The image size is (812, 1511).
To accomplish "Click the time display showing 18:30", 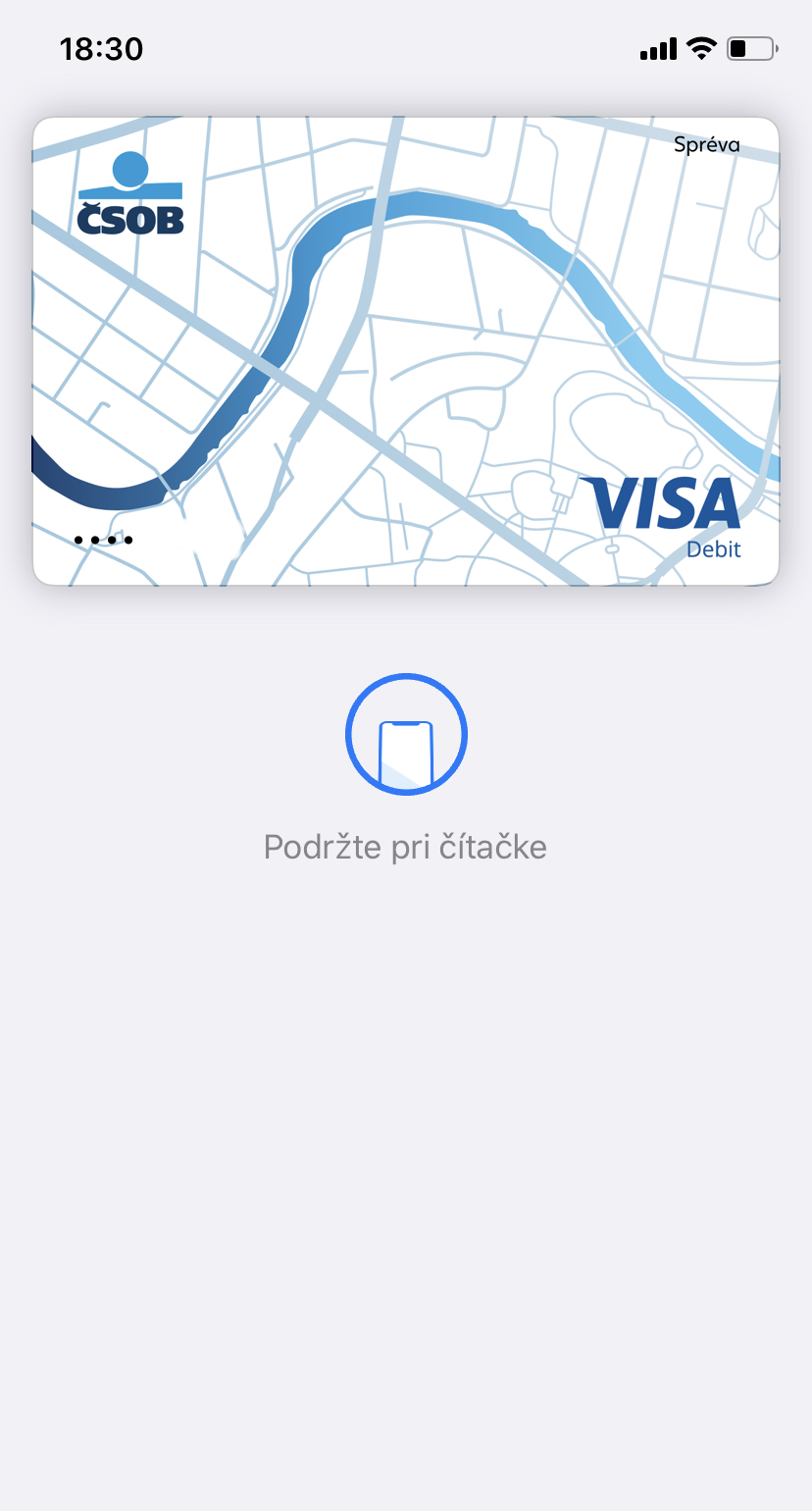I will (102, 47).
